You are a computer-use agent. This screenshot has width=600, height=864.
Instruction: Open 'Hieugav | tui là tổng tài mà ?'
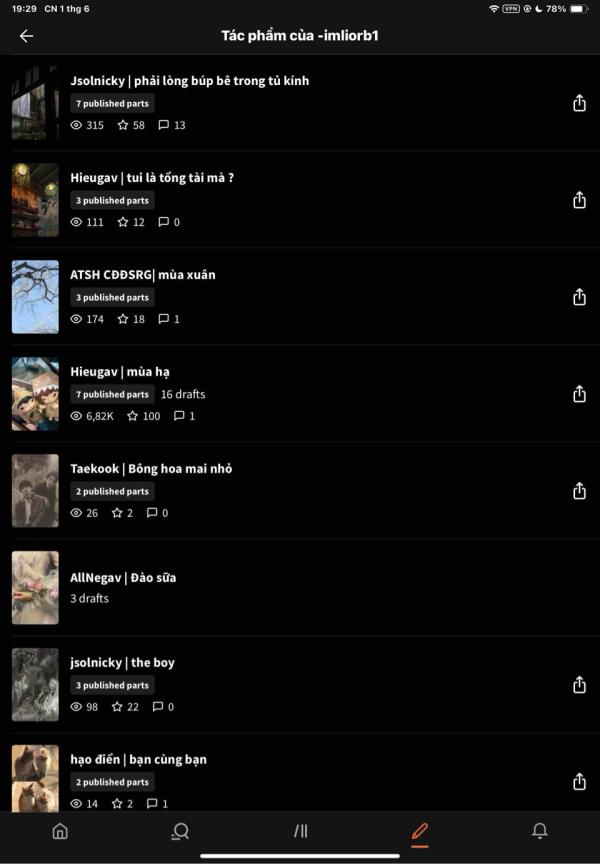152,178
